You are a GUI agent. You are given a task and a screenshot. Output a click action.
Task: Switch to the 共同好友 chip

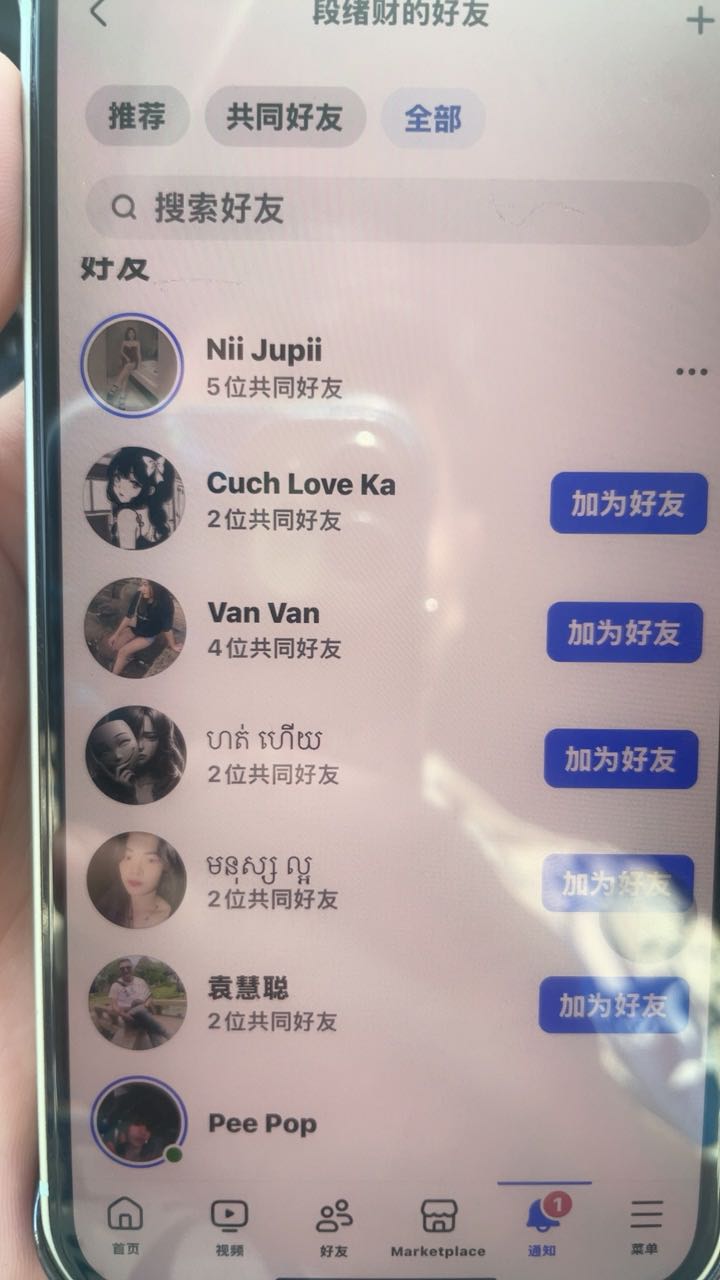click(x=285, y=117)
